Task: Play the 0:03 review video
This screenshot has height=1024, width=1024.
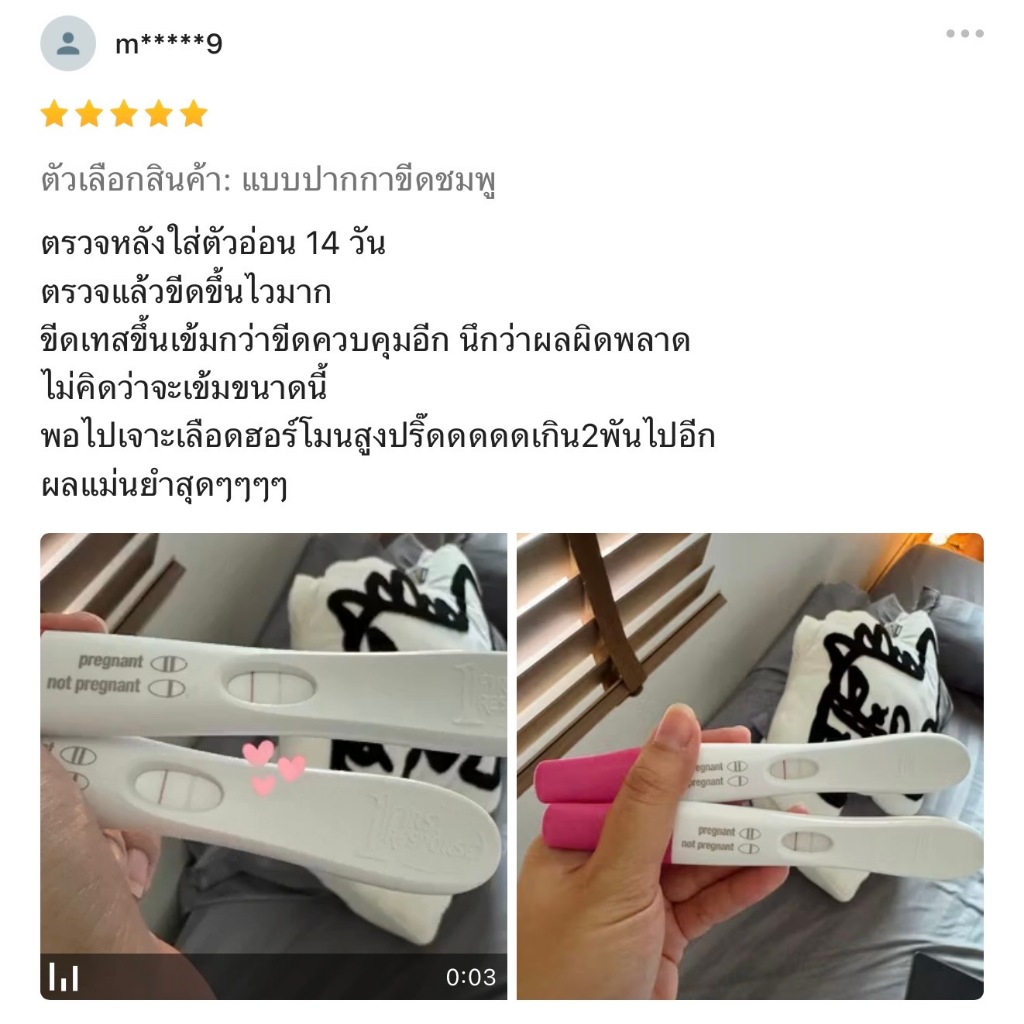Action: [274, 766]
